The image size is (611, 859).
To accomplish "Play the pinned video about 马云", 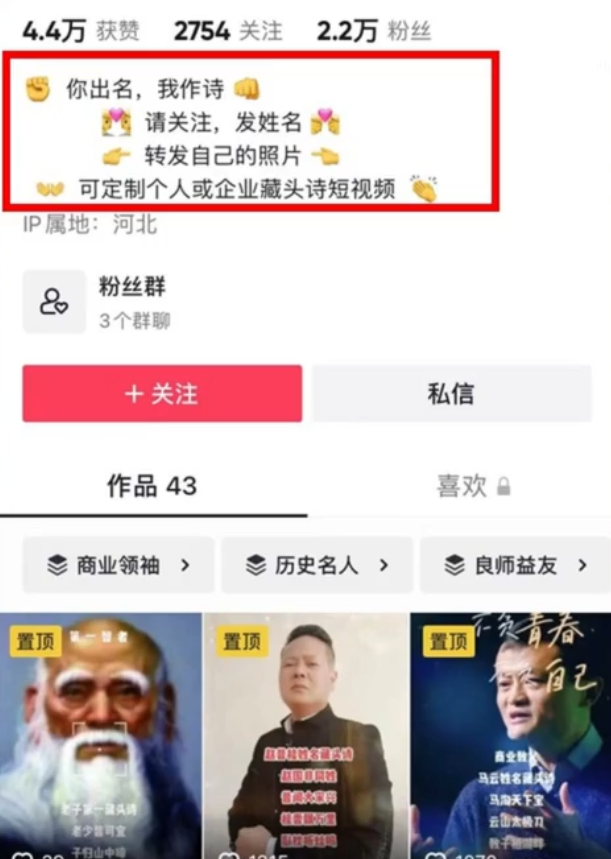I will coord(510,740).
